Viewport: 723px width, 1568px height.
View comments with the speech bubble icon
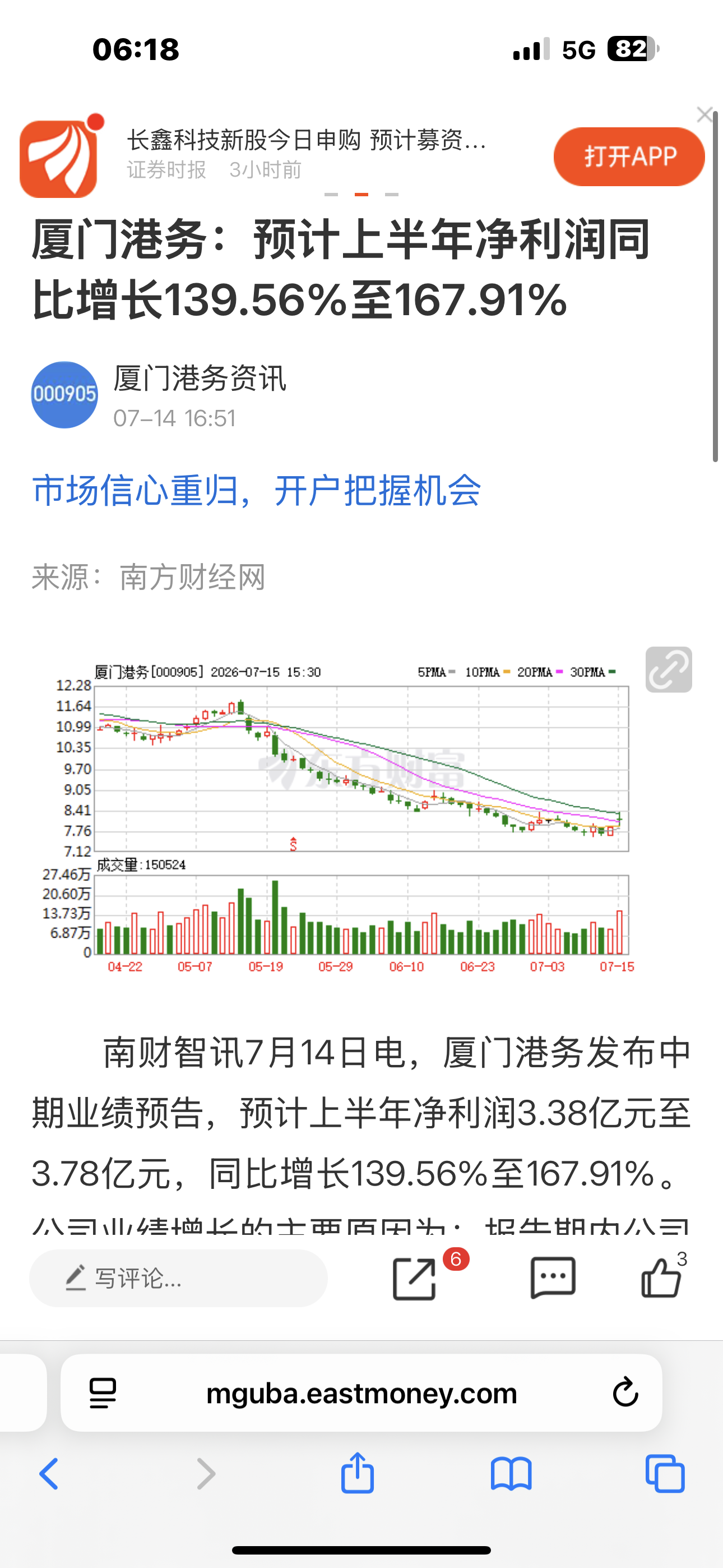tap(553, 1278)
